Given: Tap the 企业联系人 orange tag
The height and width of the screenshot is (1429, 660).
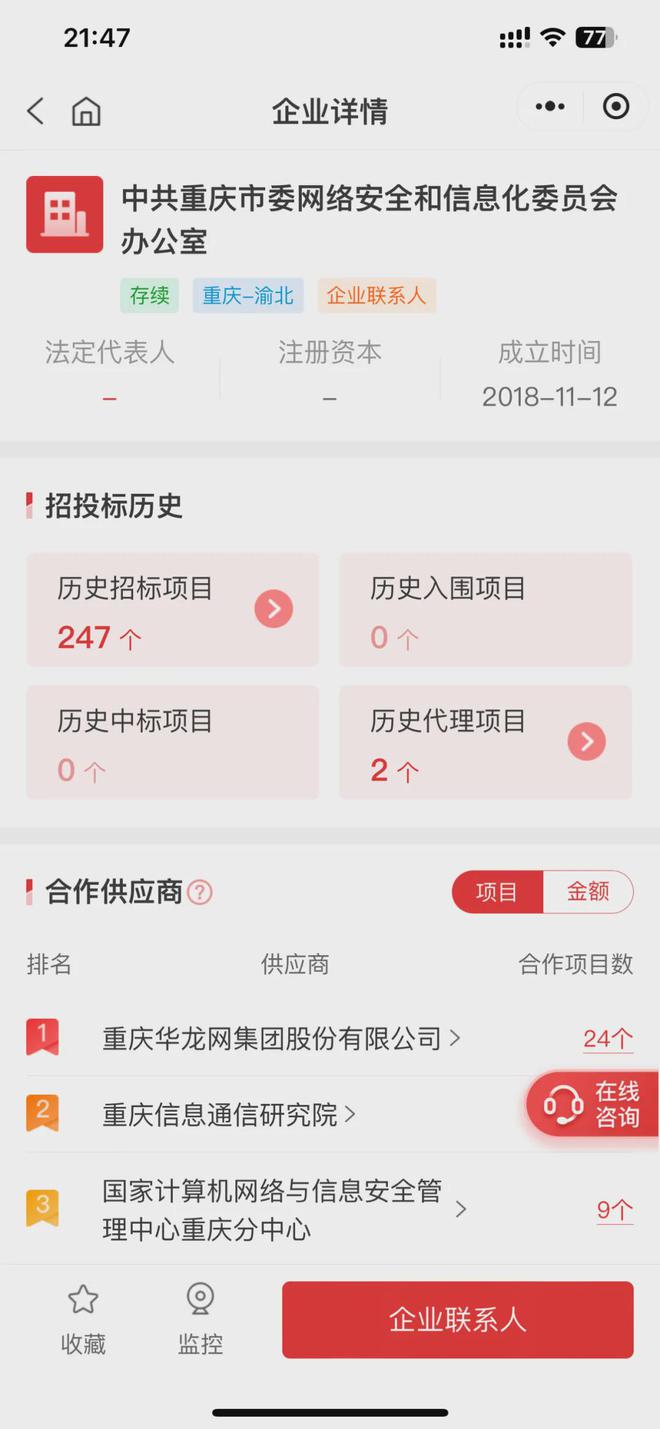Looking at the screenshot, I should point(376,296).
